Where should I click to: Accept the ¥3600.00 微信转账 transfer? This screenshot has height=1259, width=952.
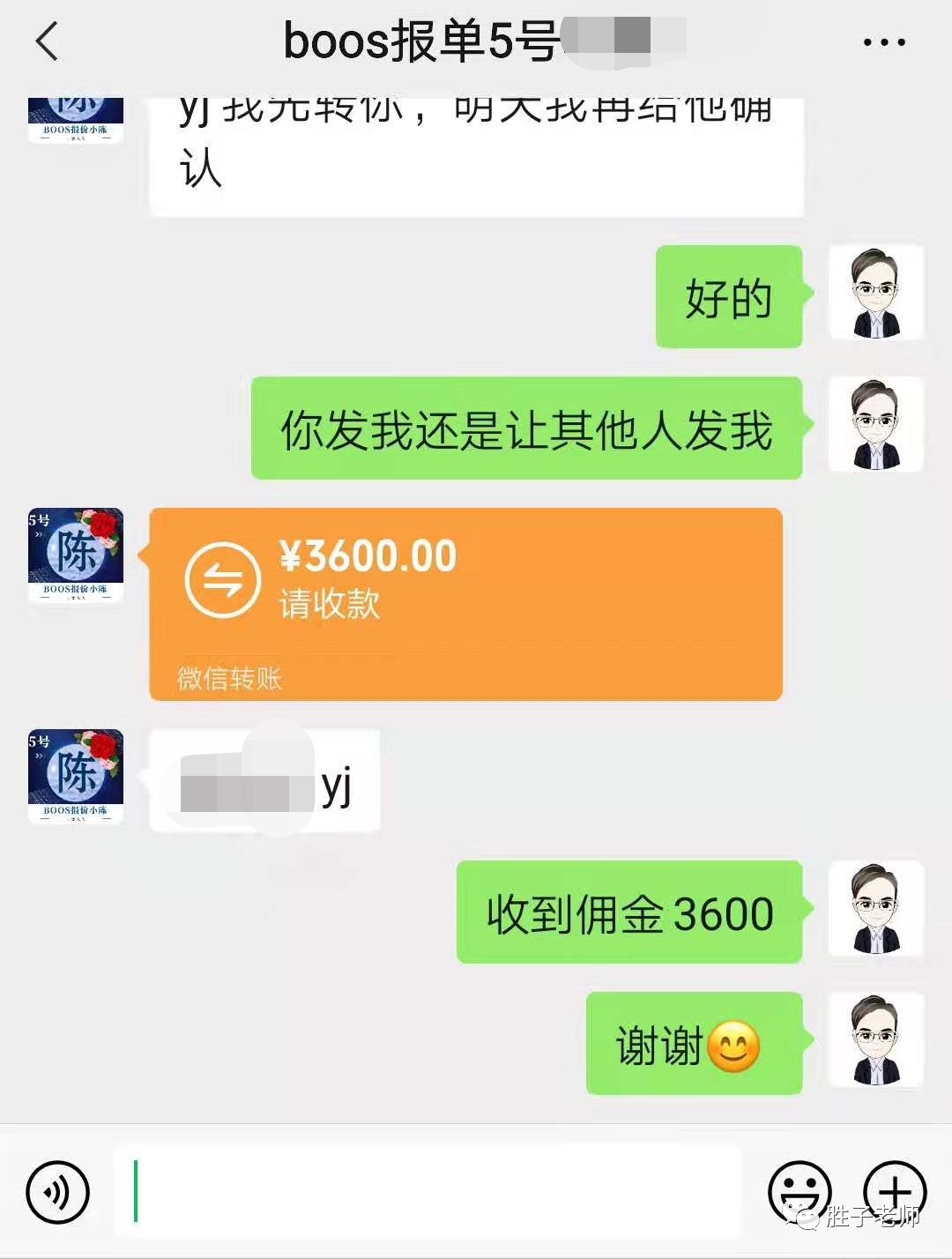tap(467, 604)
